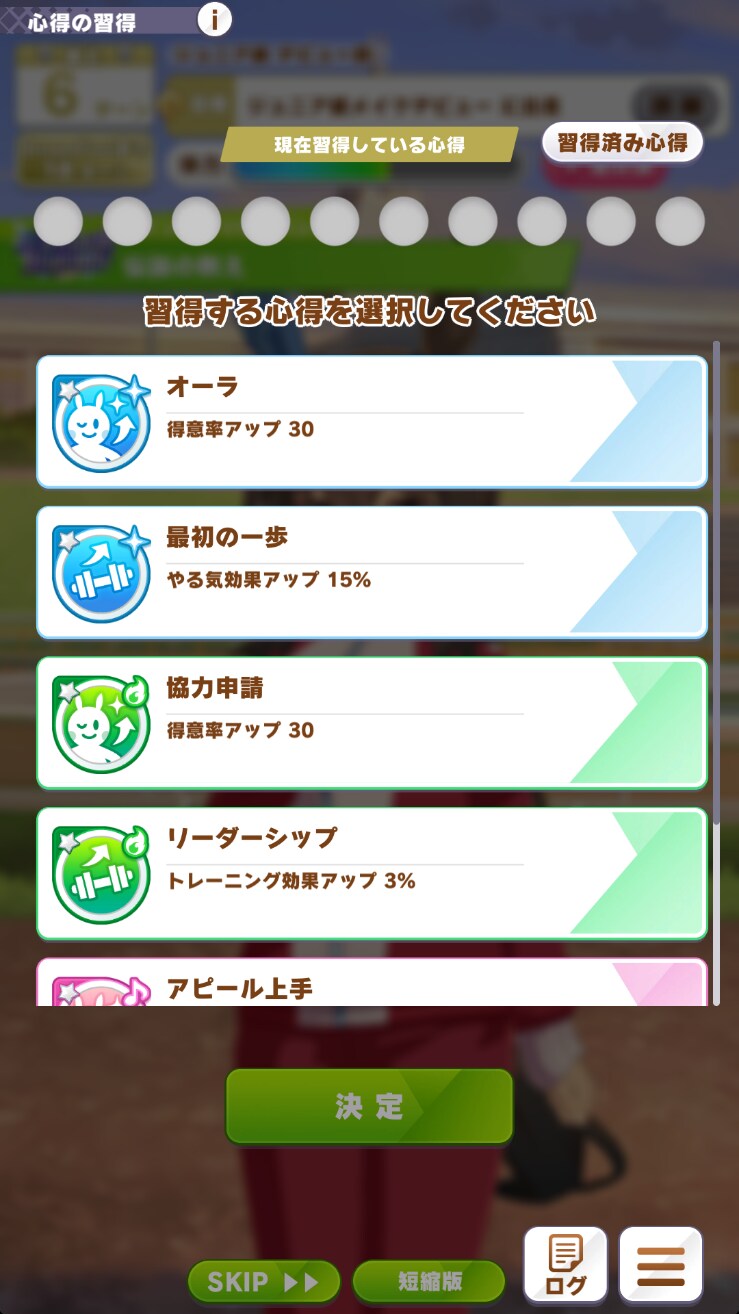
Task: Choose the アピール上手 skill card
Action: pos(371,984)
